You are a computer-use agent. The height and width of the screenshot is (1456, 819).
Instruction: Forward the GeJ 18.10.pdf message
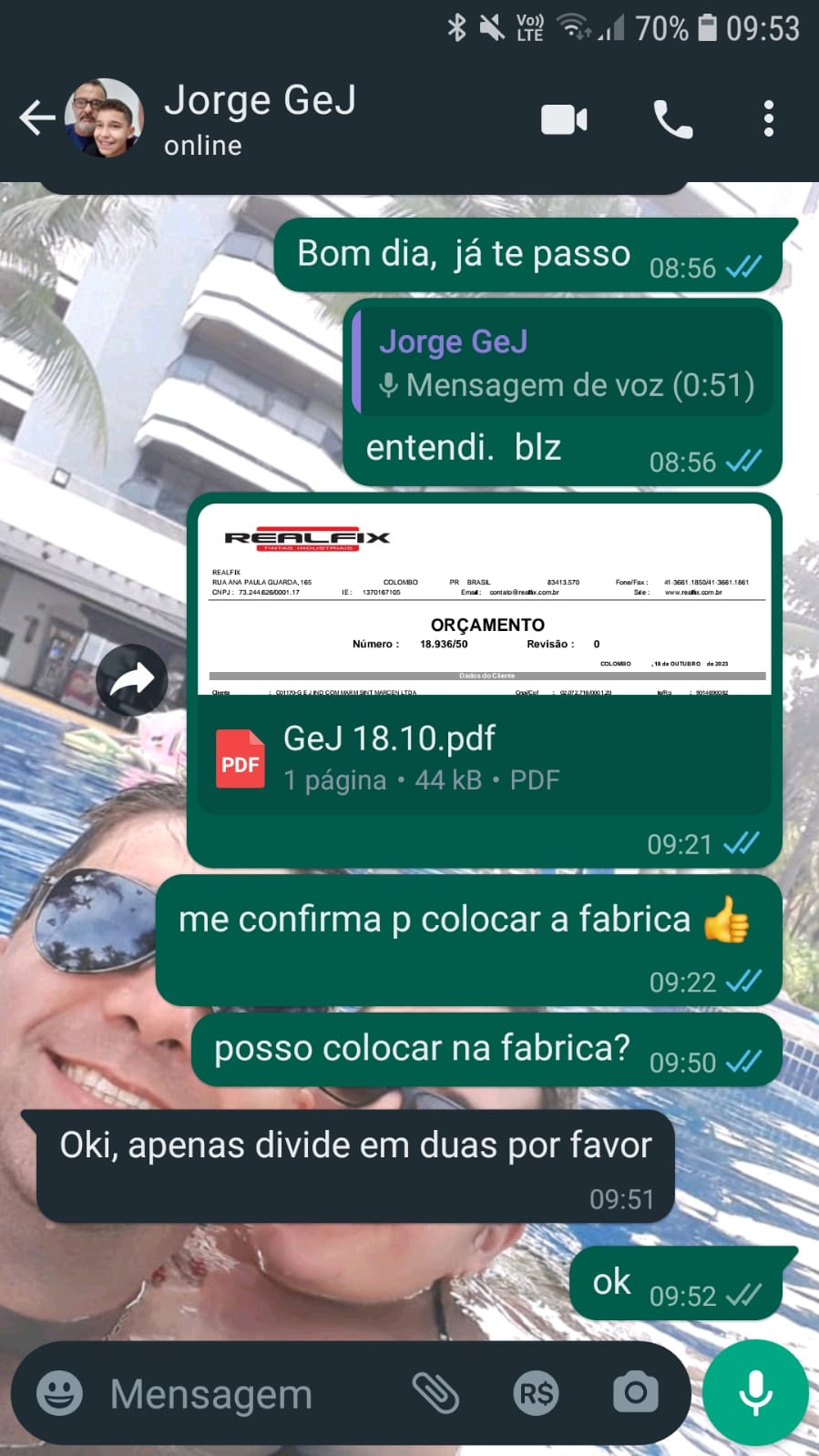[132, 680]
